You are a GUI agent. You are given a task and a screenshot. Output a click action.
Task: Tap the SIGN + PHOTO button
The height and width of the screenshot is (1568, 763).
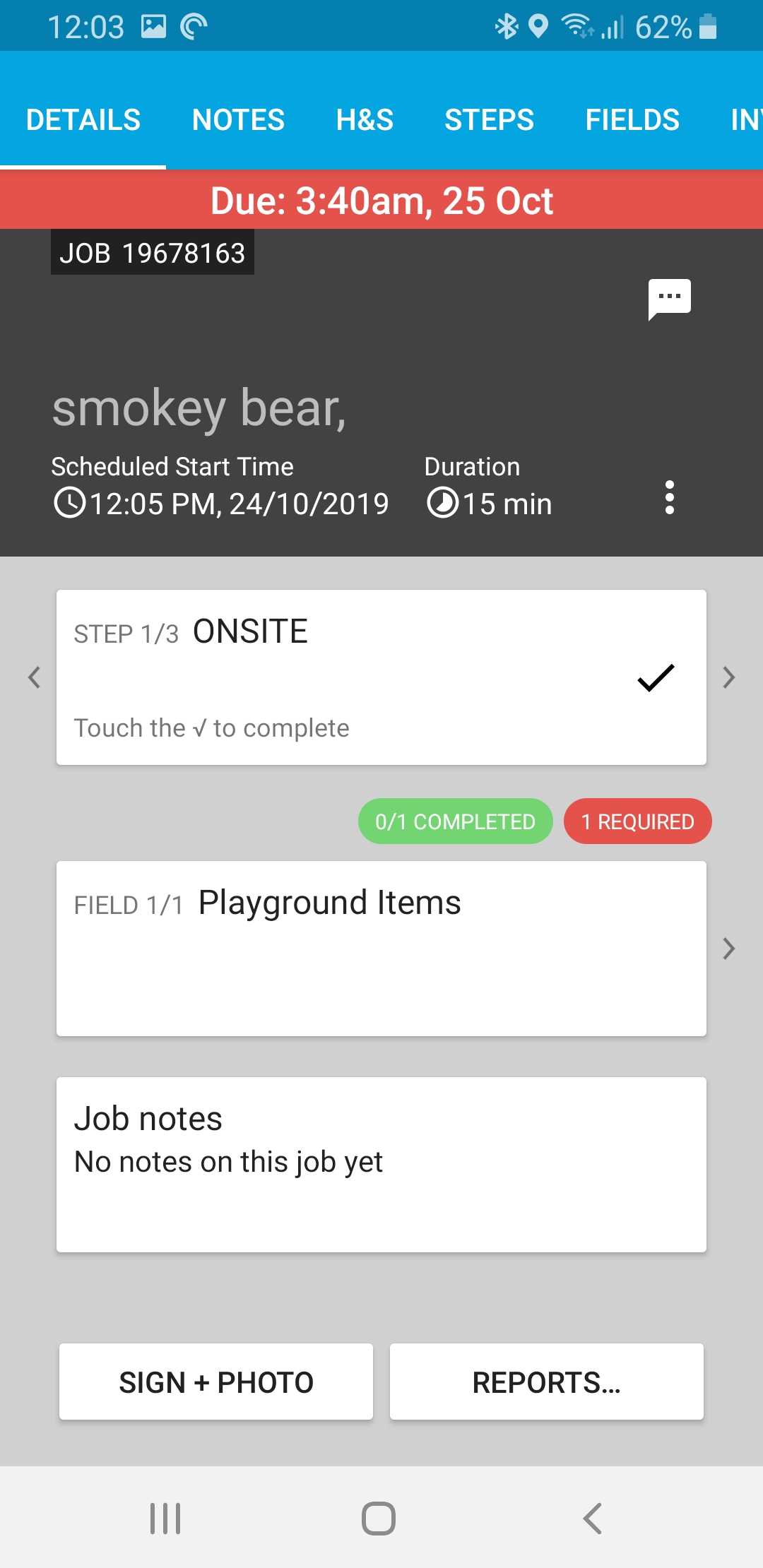coord(216,1382)
